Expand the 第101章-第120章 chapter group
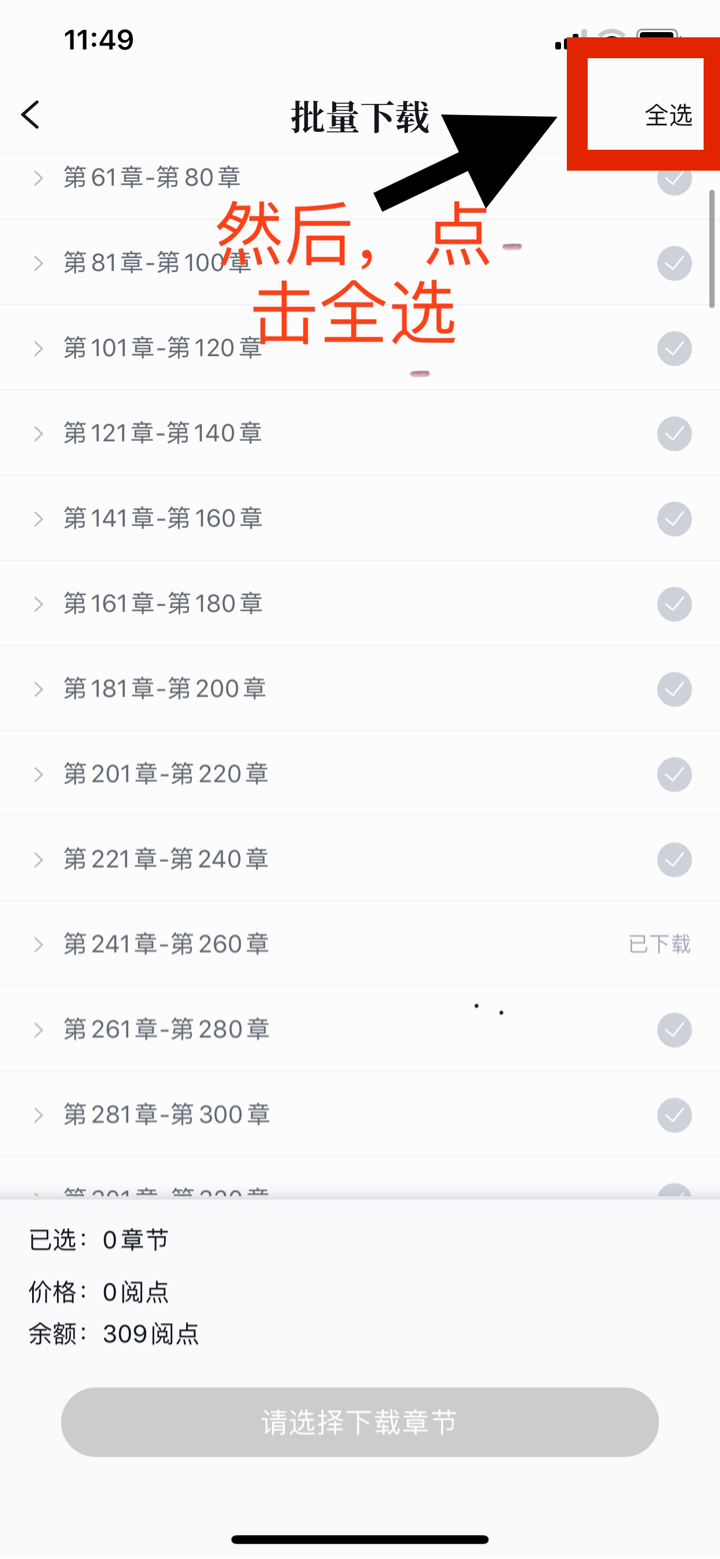 [x=39, y=348]
